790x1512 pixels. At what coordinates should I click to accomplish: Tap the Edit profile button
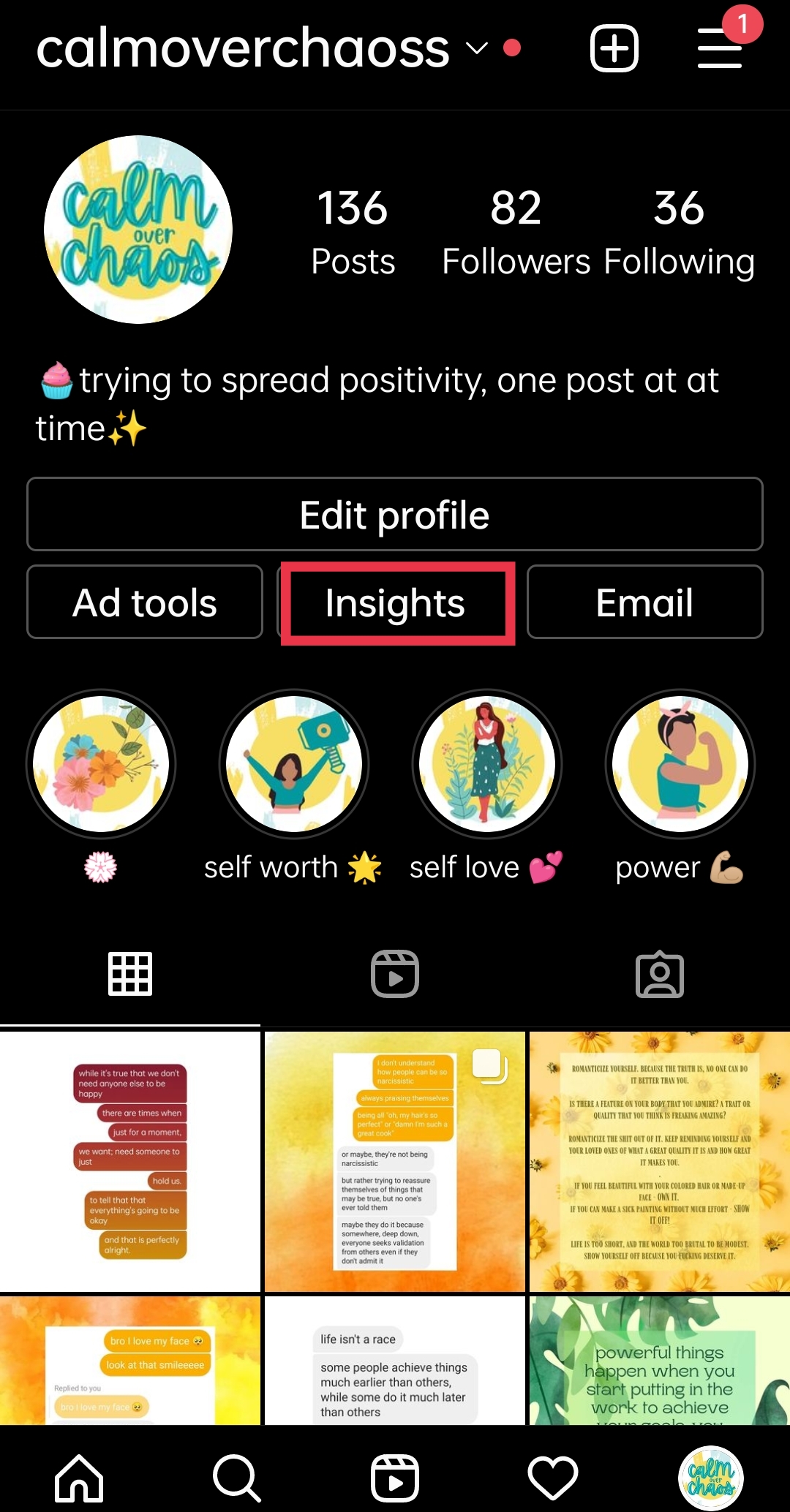click(395, 515)
